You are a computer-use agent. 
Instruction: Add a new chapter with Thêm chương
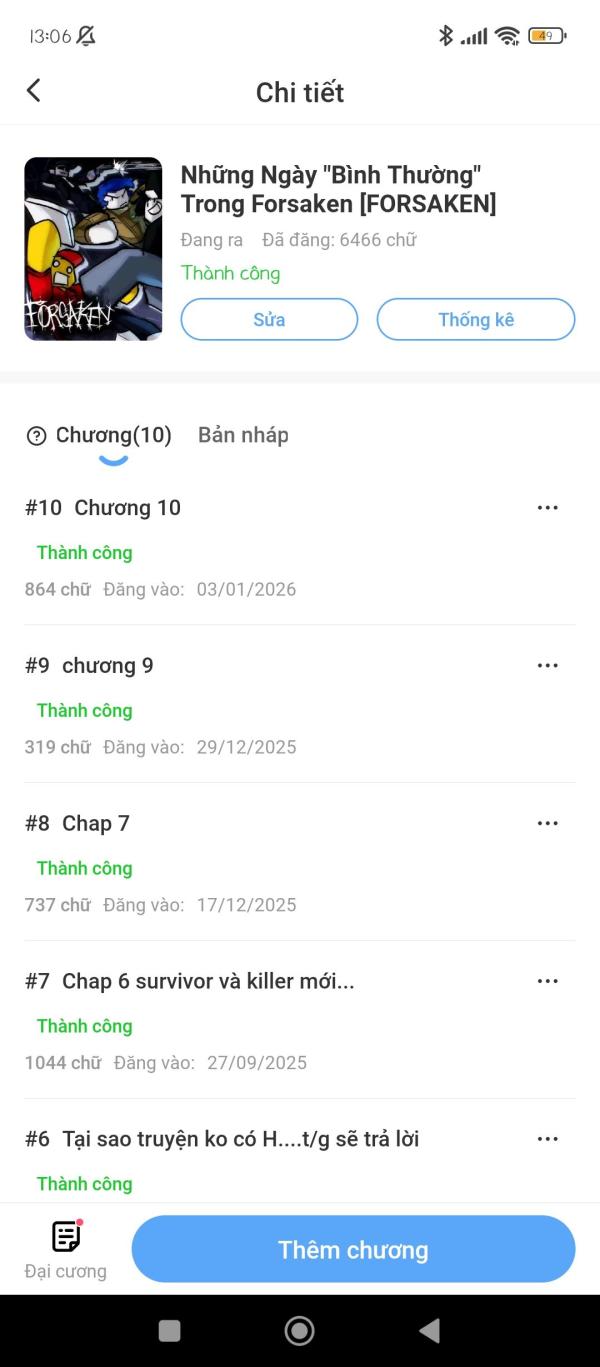tap(353, 1249)
